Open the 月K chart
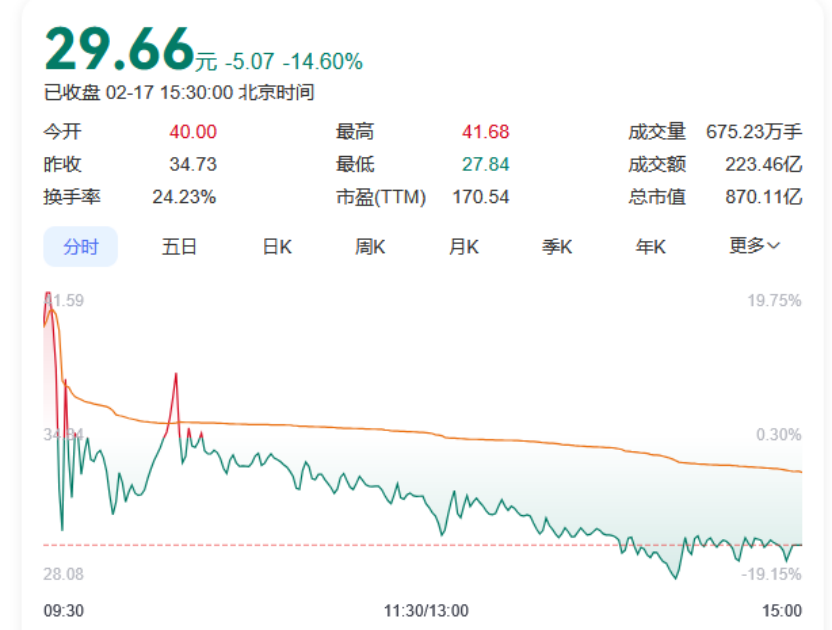Viewport: 832px width, 630px height. 463,247
